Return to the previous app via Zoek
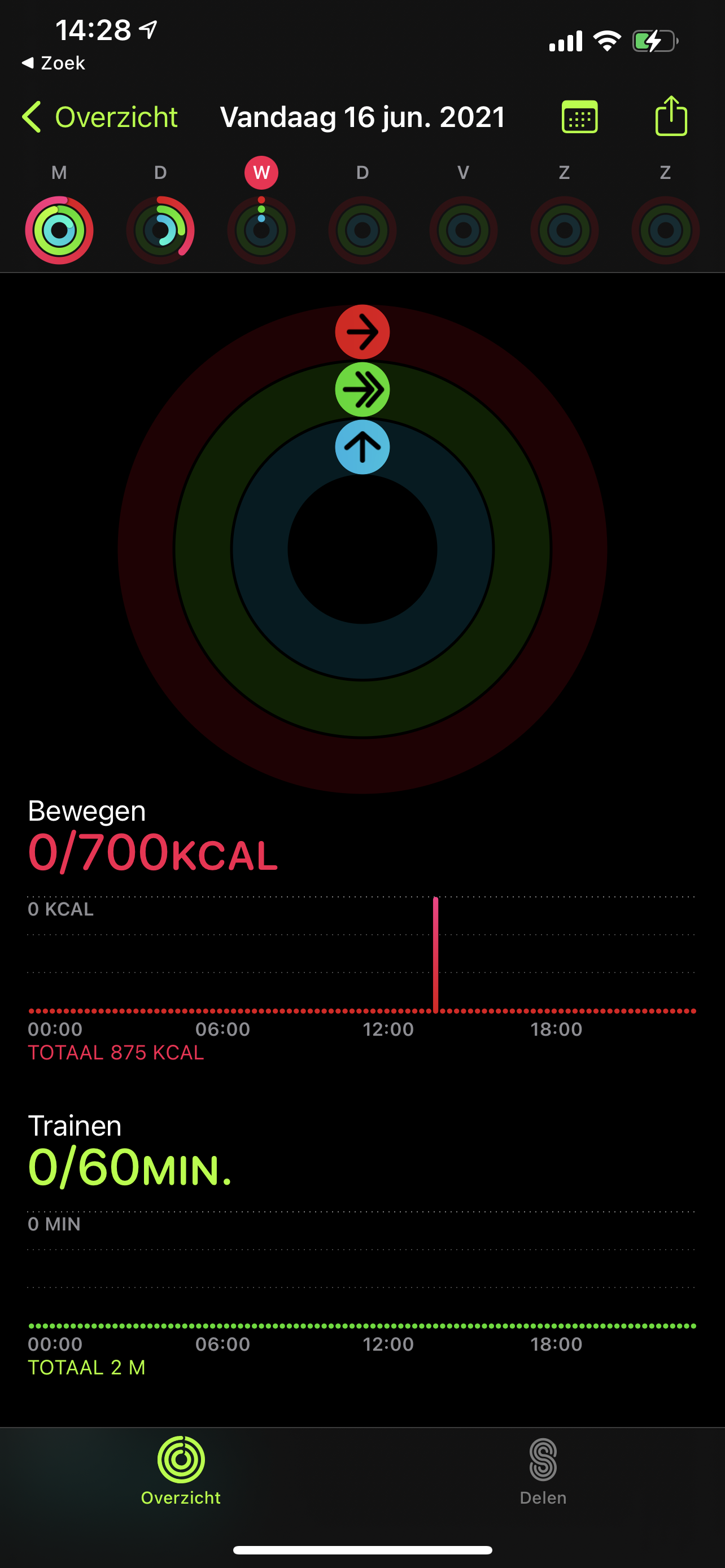The image size is (725, 1568). click(54, 63)
